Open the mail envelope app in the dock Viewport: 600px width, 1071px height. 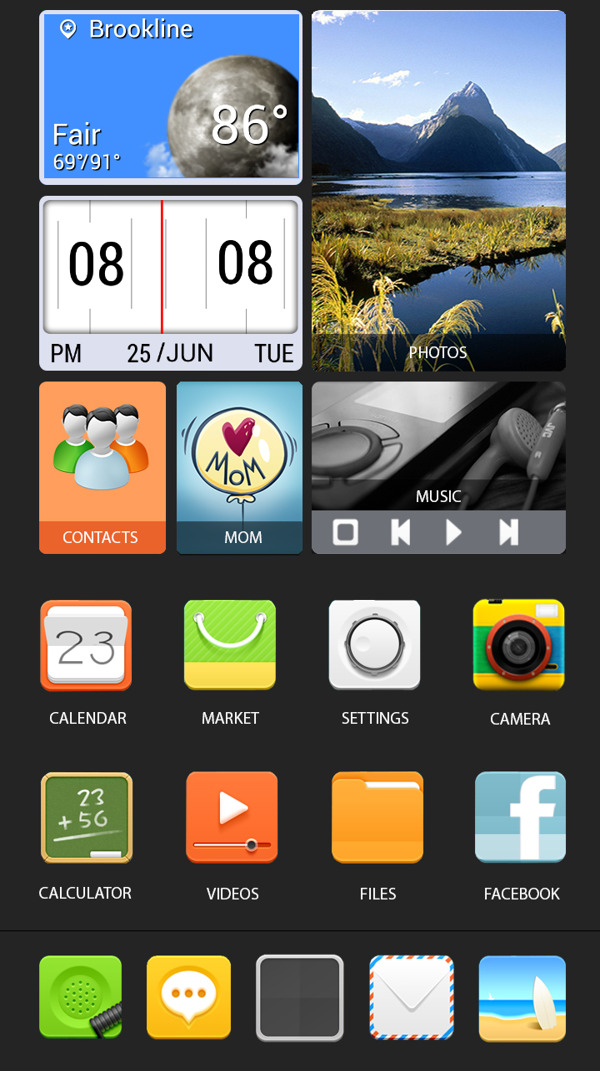point(411,997)
